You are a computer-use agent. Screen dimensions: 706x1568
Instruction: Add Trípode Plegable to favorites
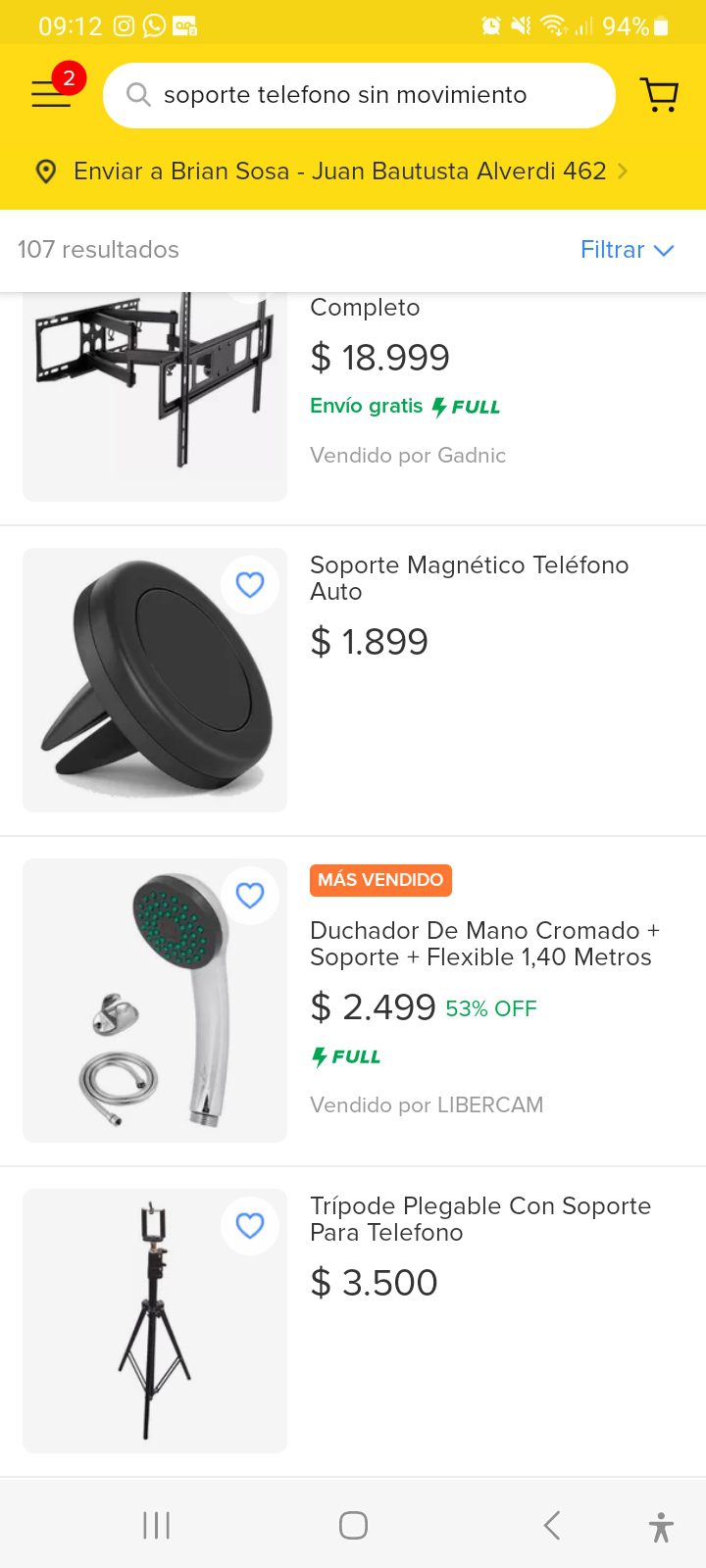tap(250, 1226)
